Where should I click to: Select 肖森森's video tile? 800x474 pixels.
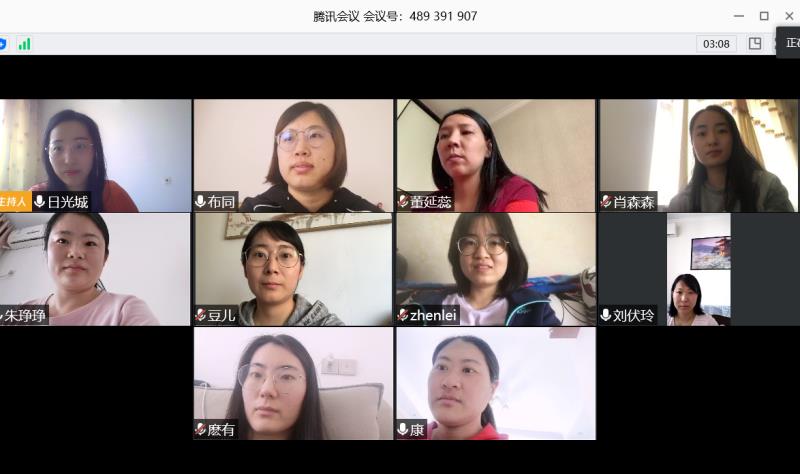(698, 155)
